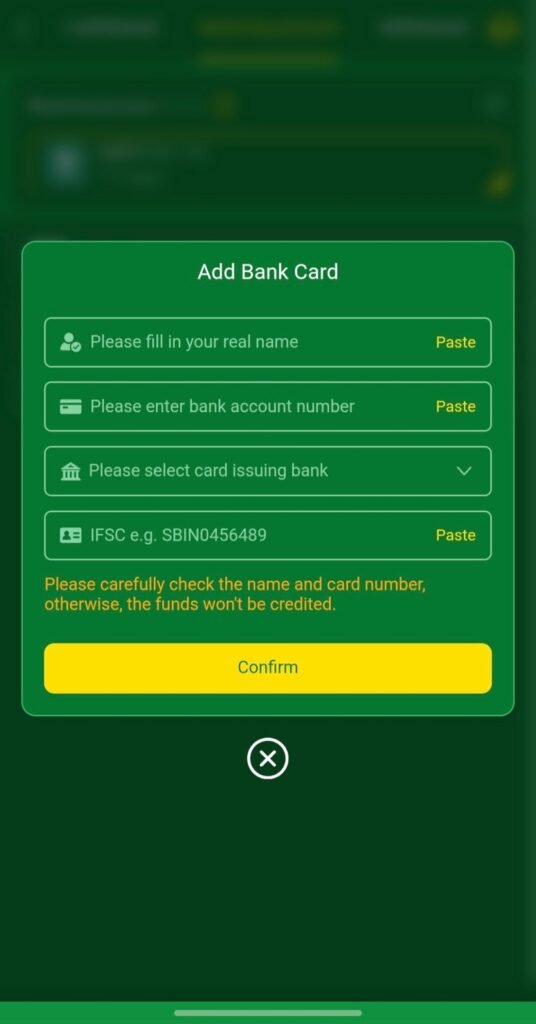The height and width of the screenshot is (1024, 536).
Task: Expand the card issuing bank dropdown
Action: (x=268, y=471)
